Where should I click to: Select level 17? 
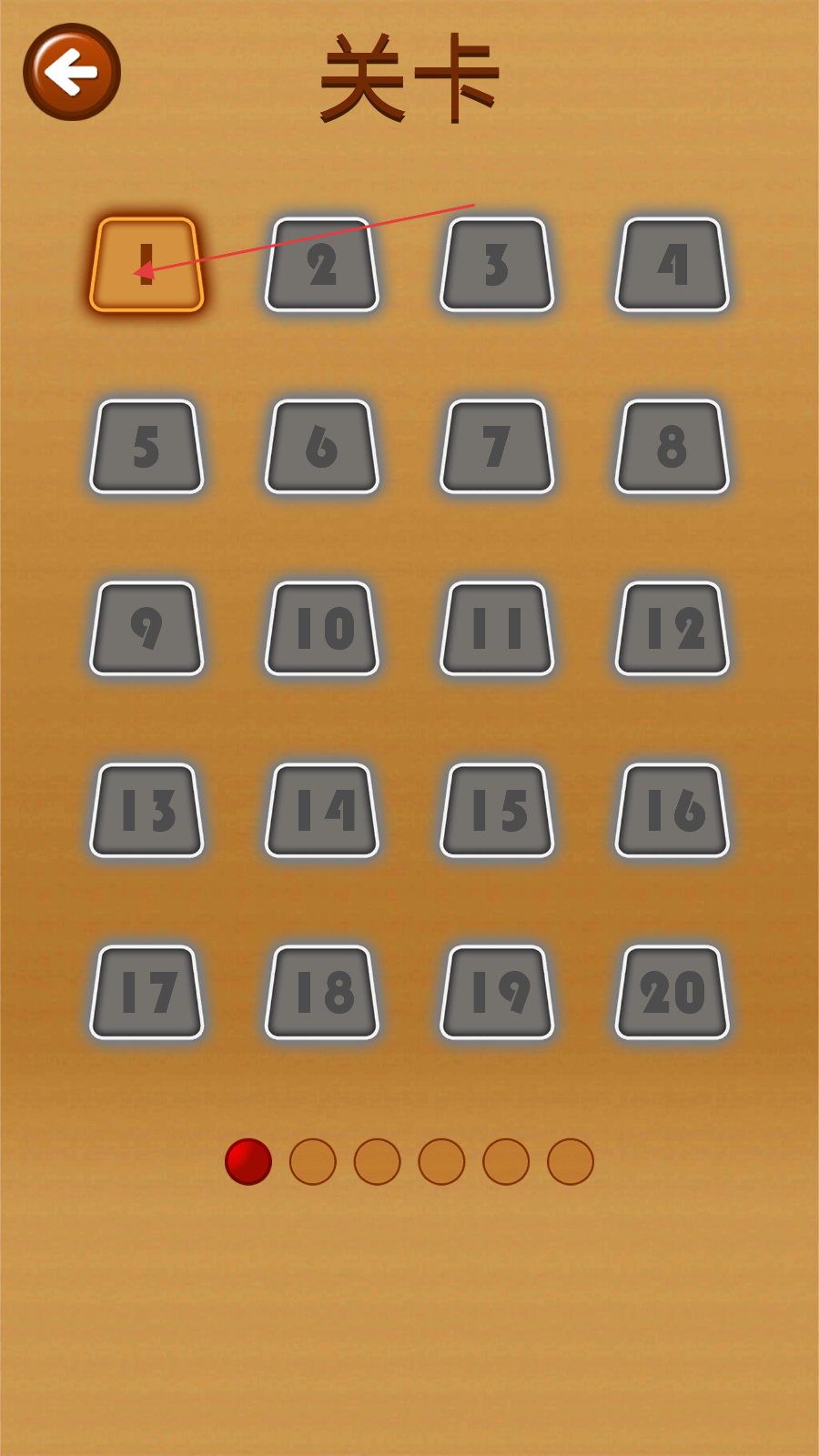(147, 993)
